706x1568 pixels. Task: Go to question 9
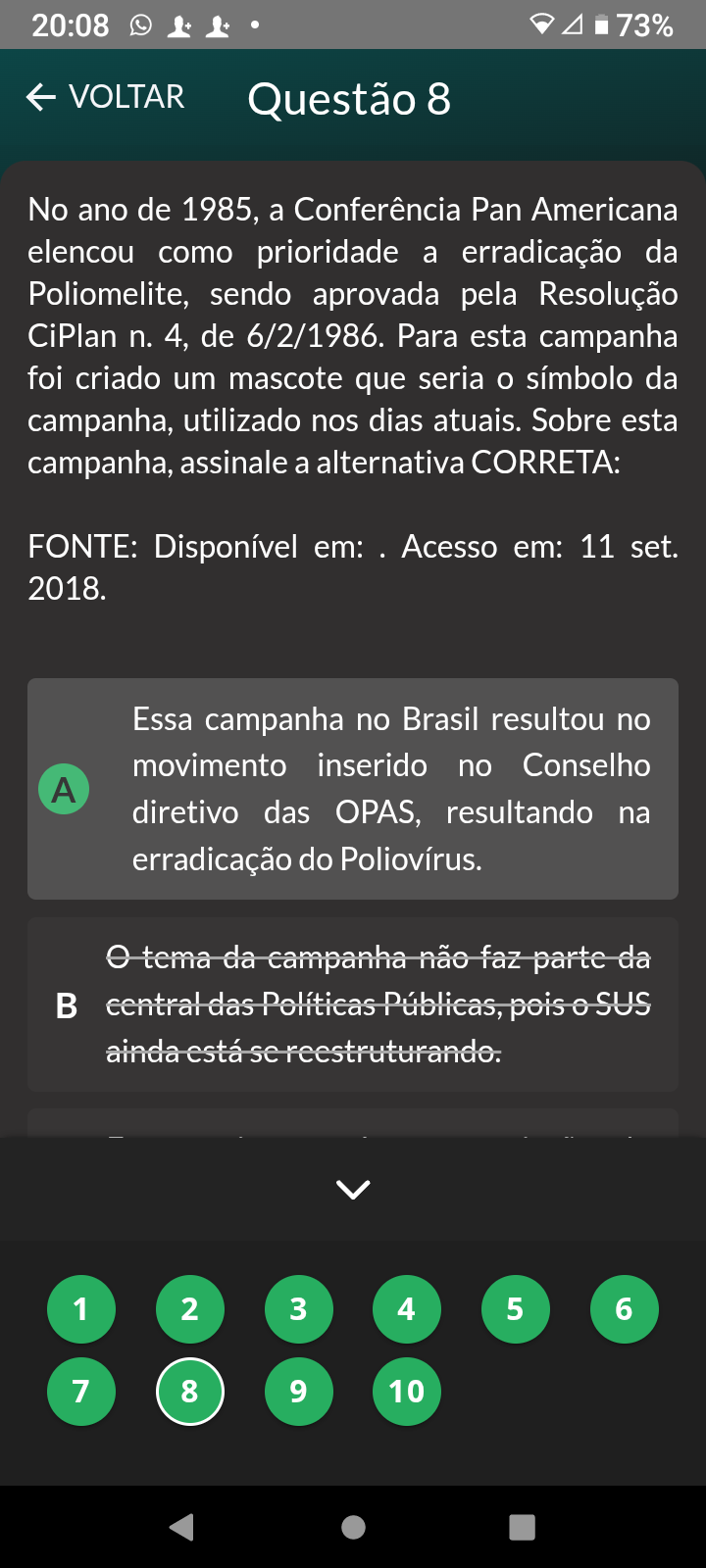tap(298, 1391)
